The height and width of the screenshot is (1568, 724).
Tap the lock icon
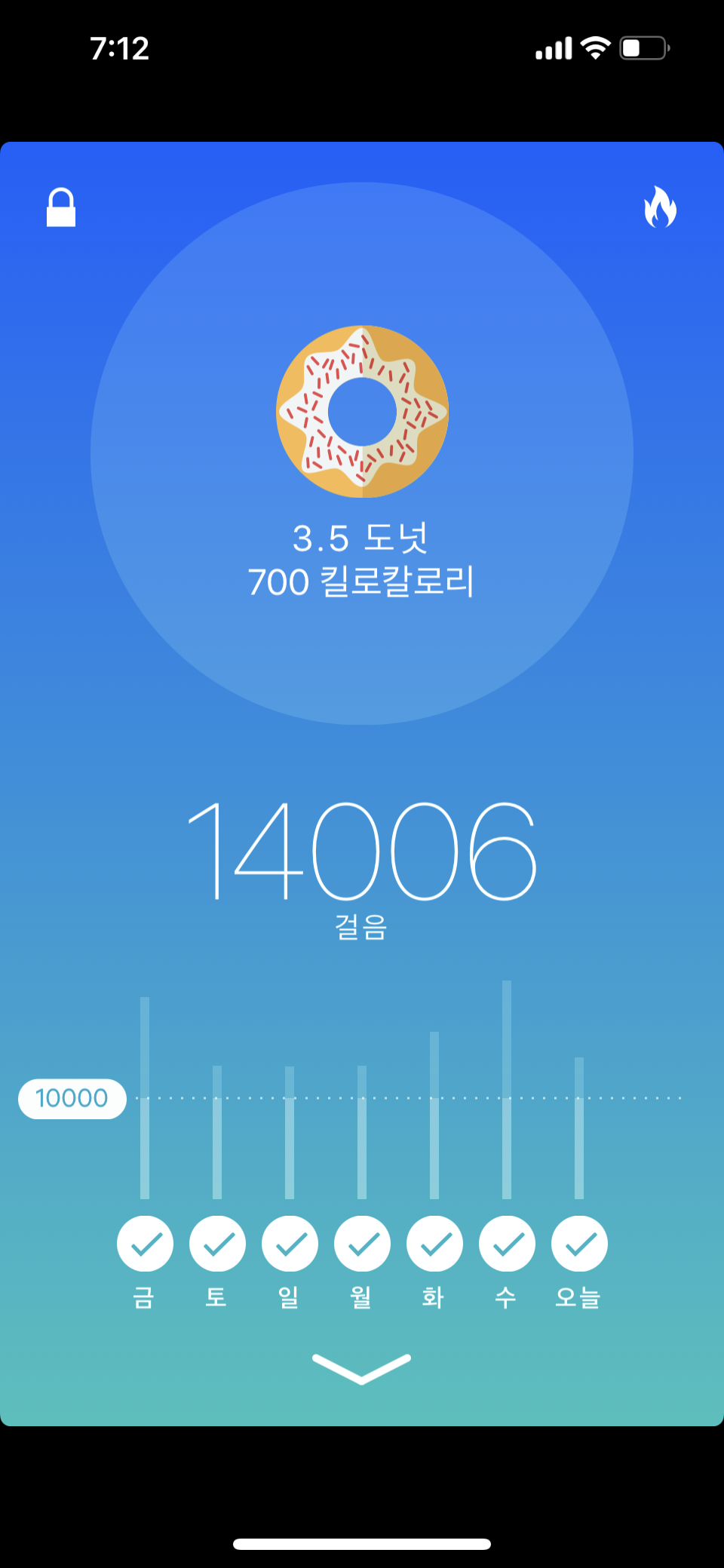pyautogui.click(x=61, y=207)
